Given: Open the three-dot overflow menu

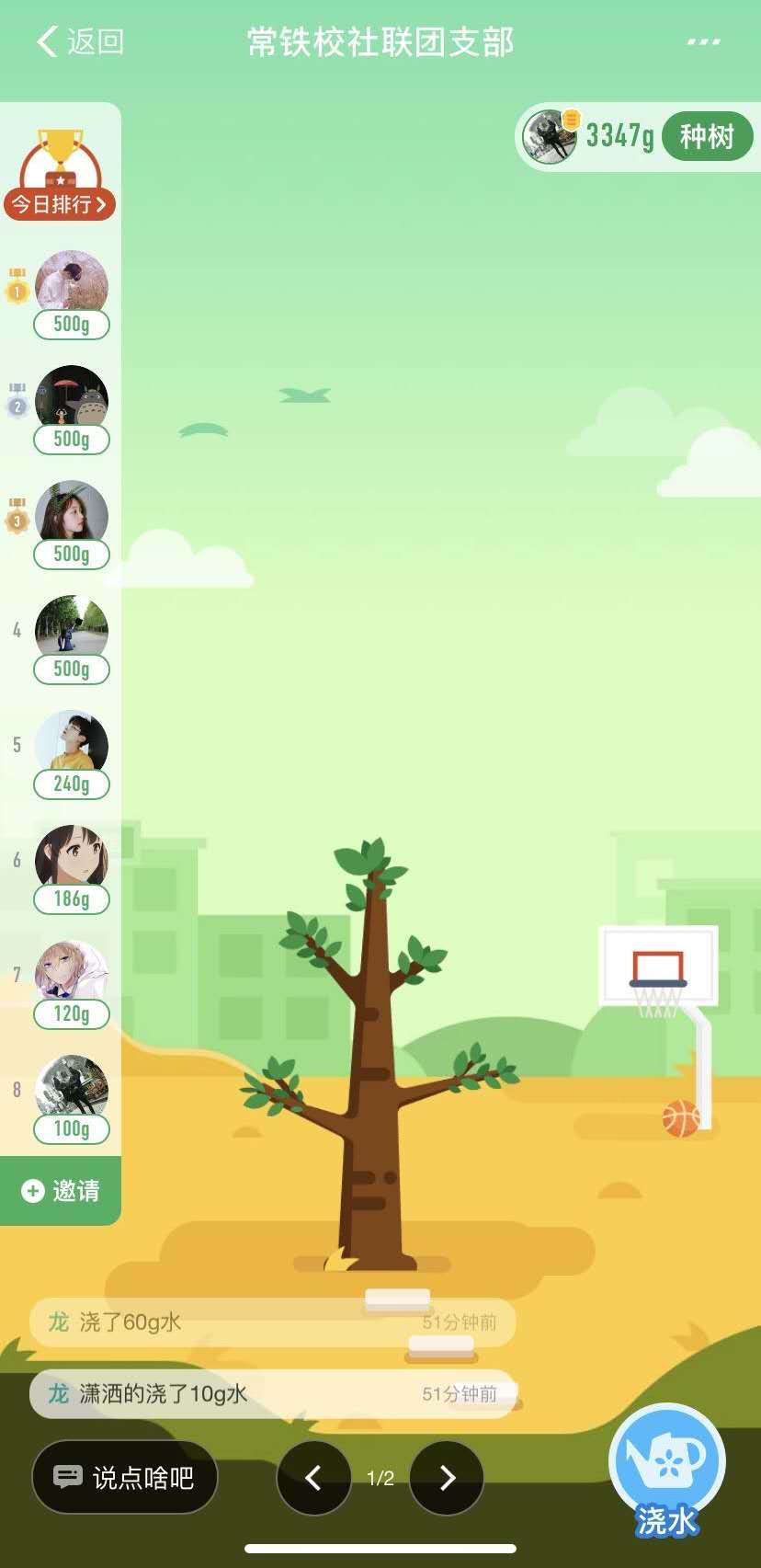Looking at the screenshot, I should coord(703,41).
